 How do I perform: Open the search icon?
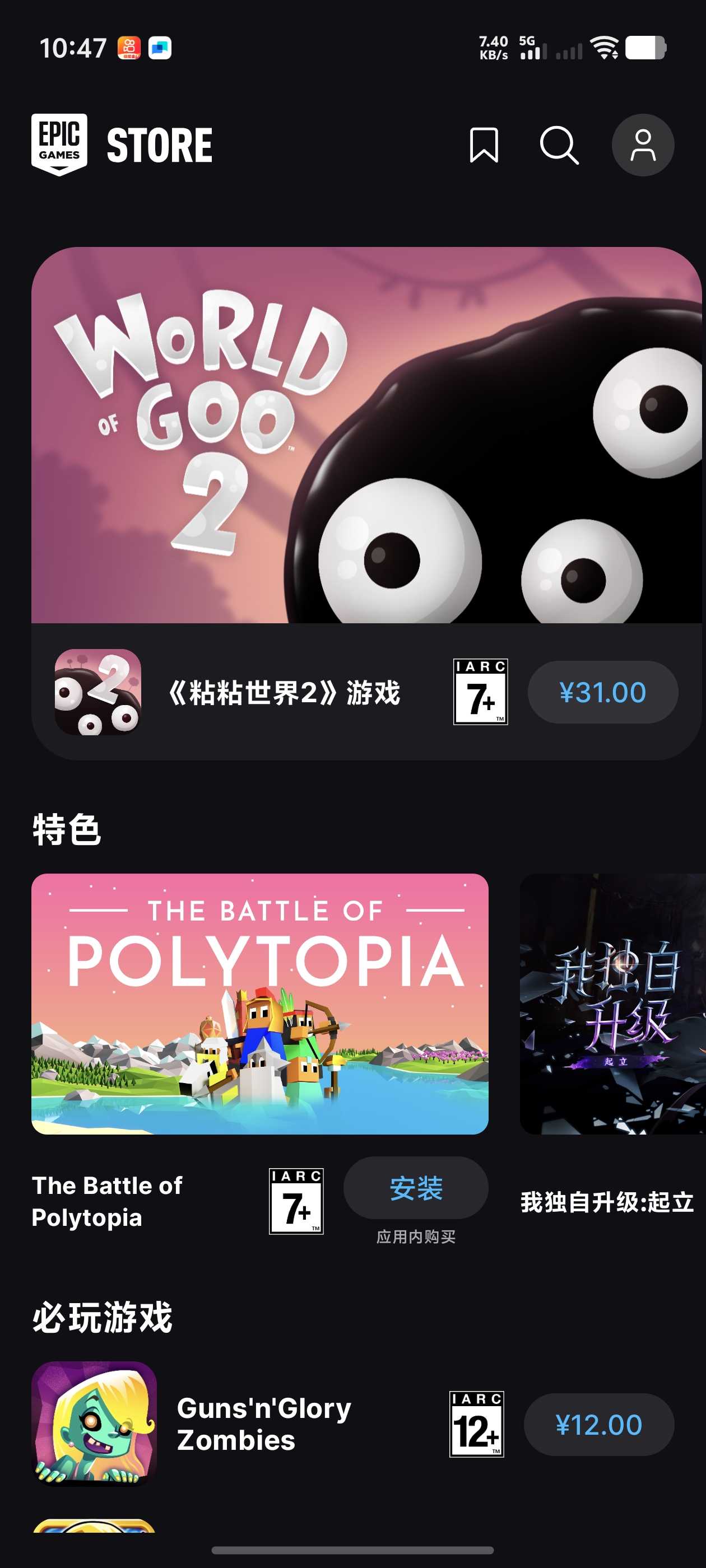click(559, 145)
